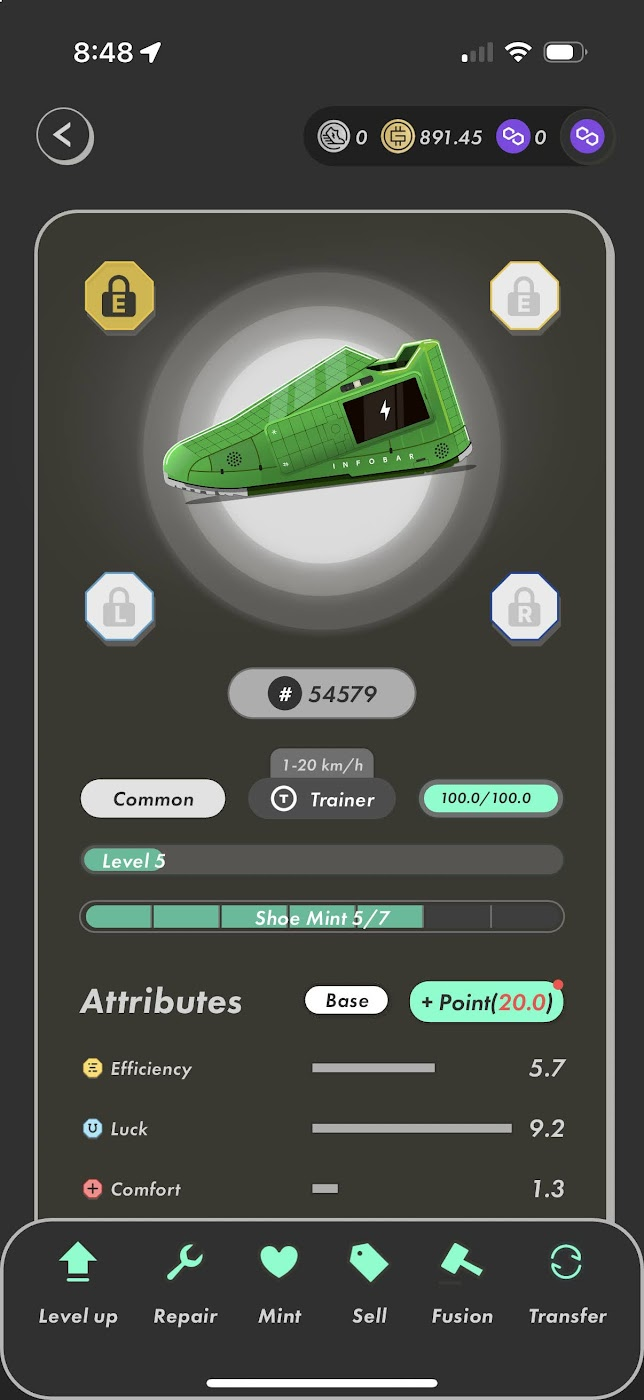
Task: Open the purple chain wallet icon
Action: (x=587, y=137)
